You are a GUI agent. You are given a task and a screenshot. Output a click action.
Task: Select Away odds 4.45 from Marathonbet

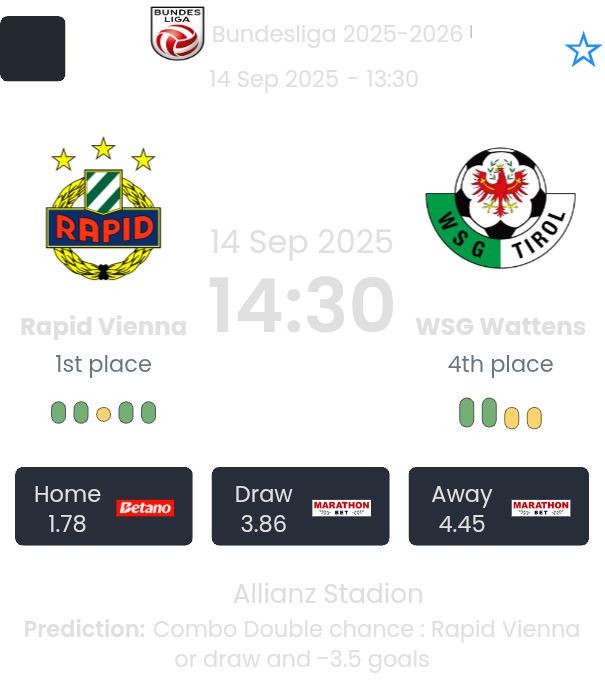tap(497, 507)
